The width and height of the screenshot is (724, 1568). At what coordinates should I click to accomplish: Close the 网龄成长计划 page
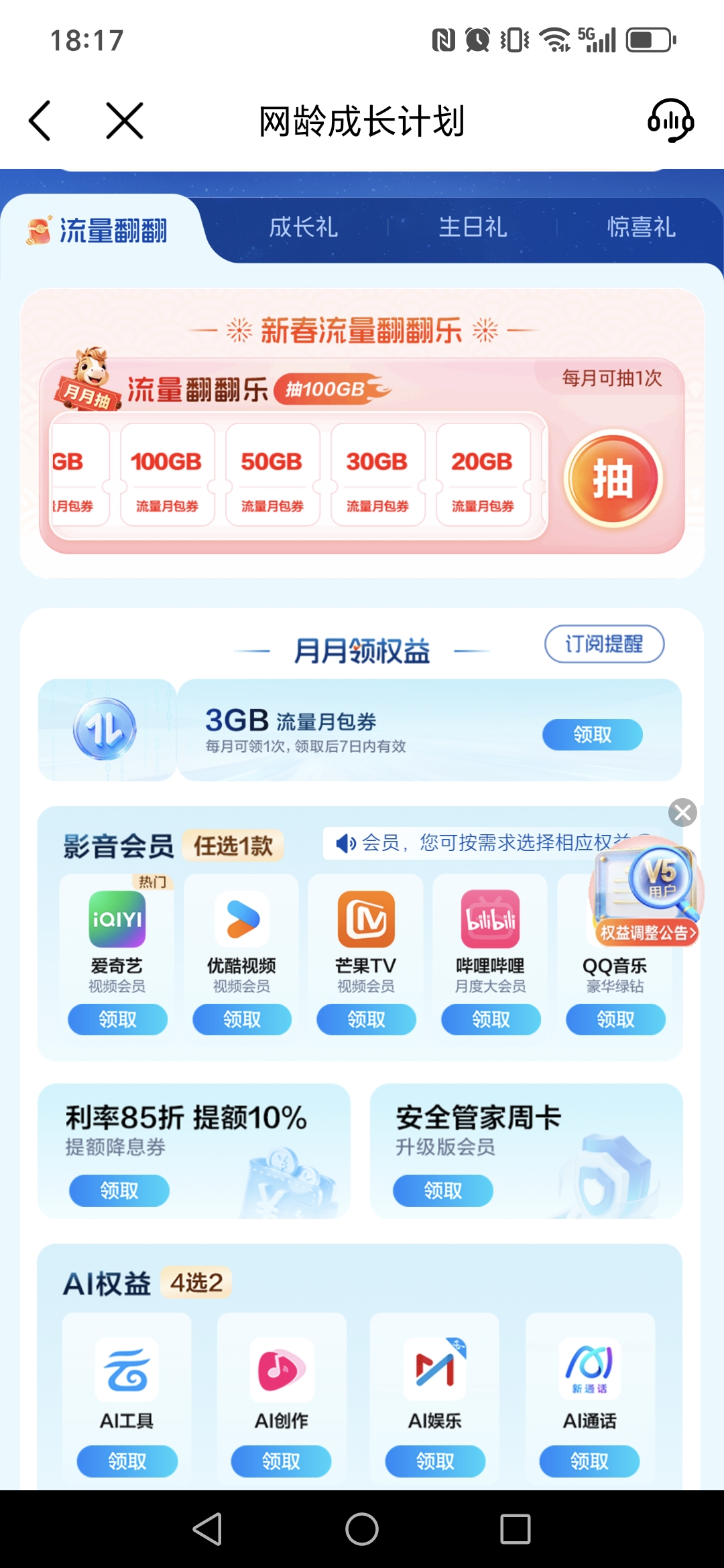click(125, 121)
